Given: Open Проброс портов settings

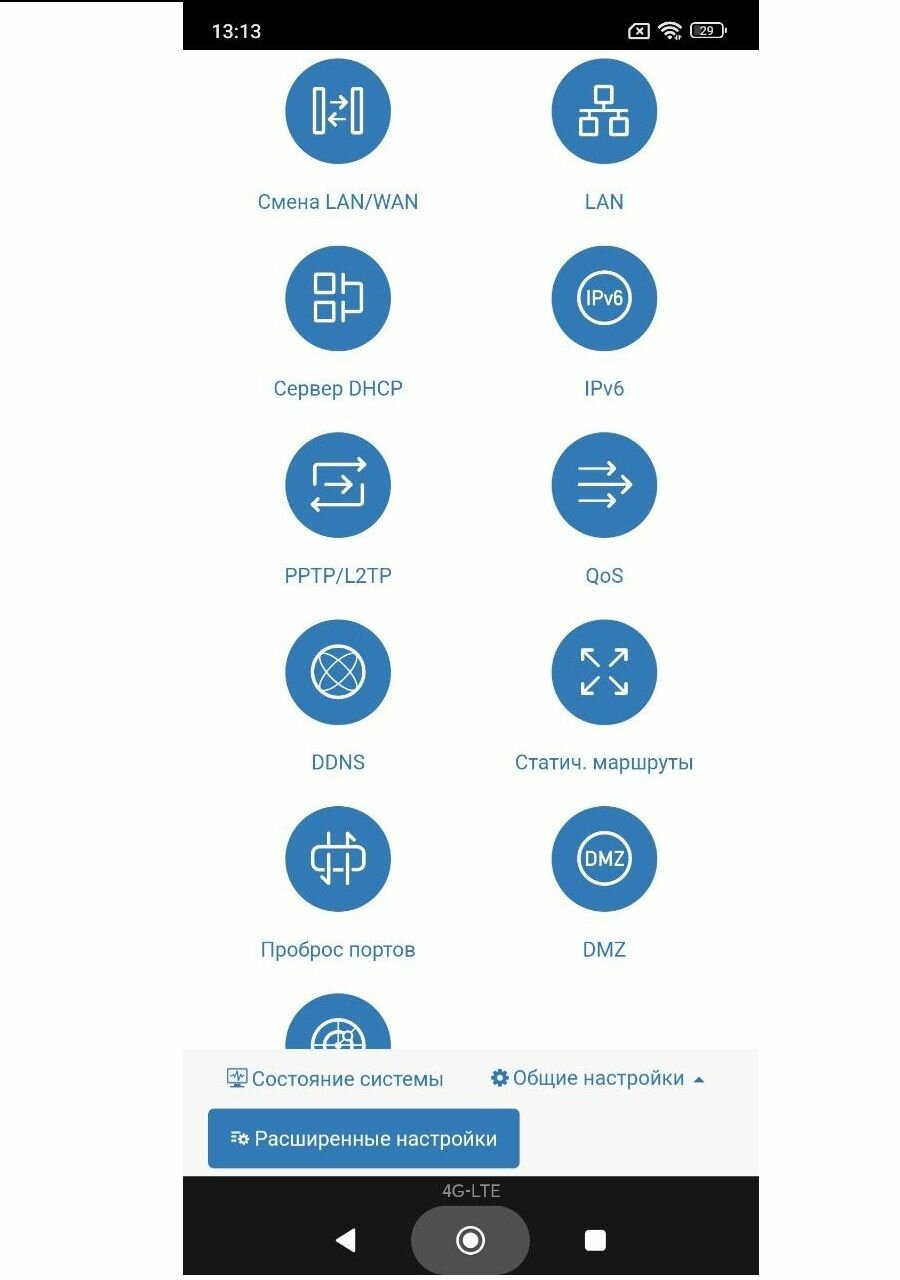Looking at the screenshot, I should (338, 859).
